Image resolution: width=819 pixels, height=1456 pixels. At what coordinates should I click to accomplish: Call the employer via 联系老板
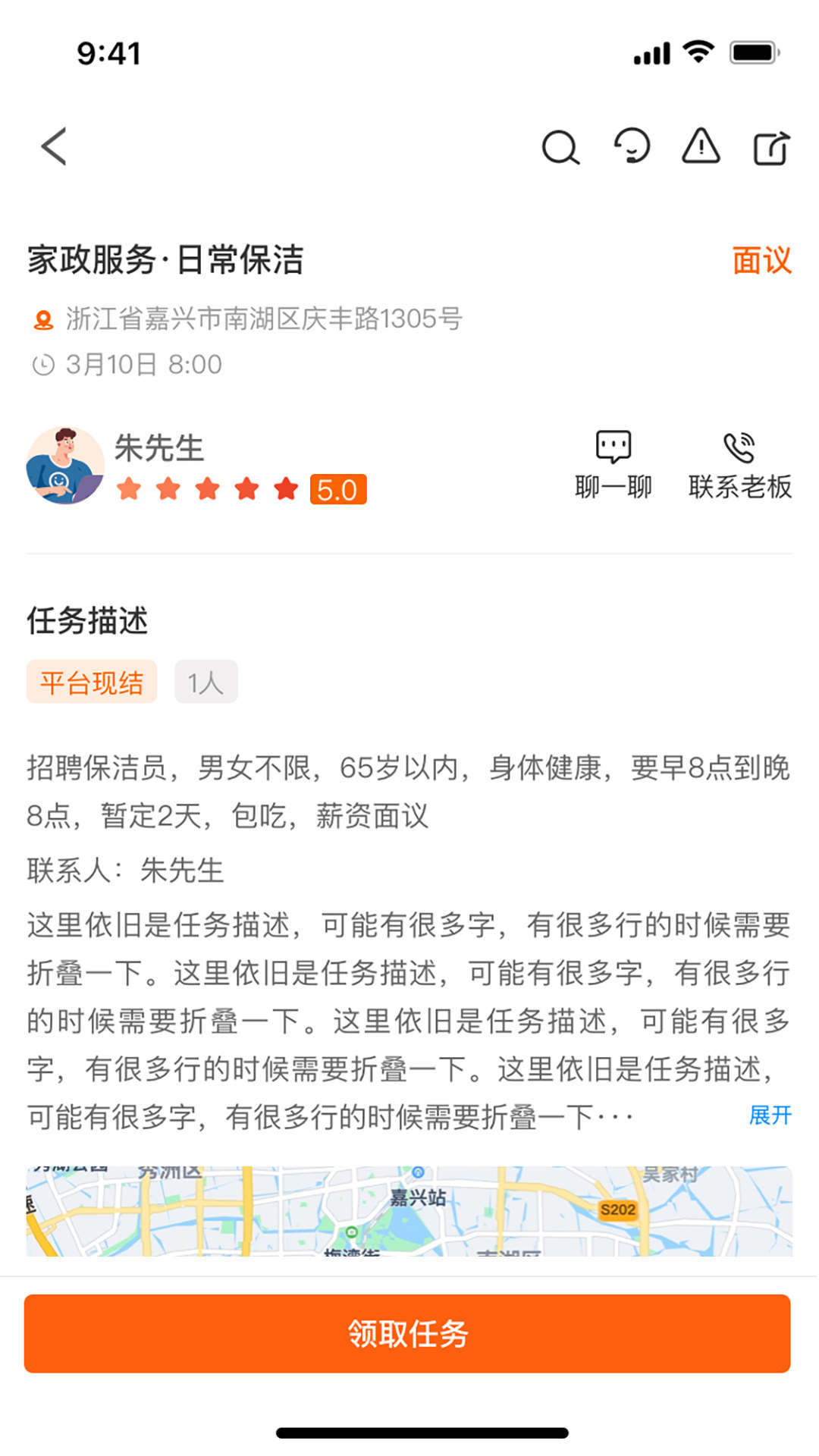click(739, 465)
